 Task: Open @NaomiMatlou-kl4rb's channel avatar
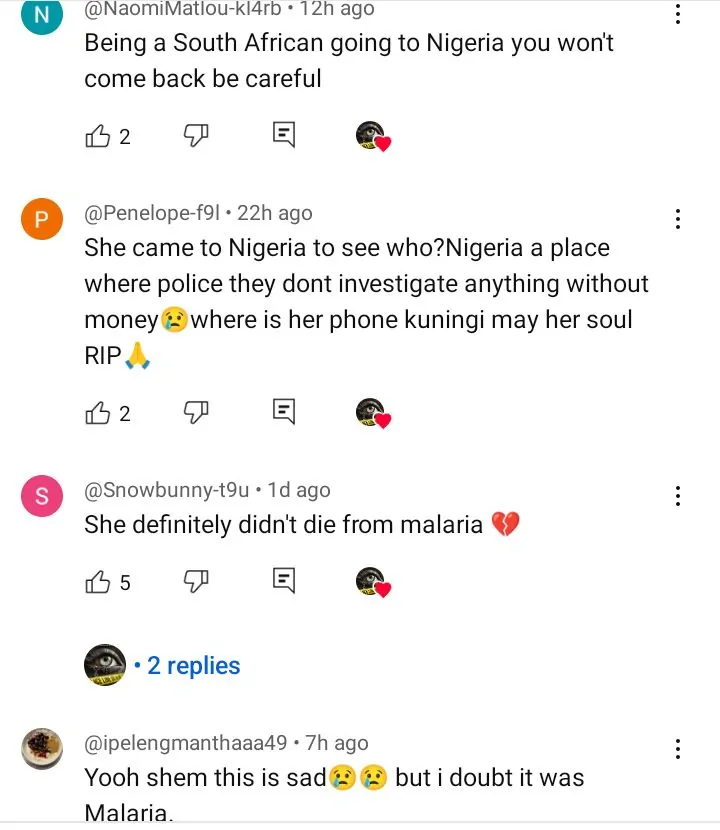[41, 14]
